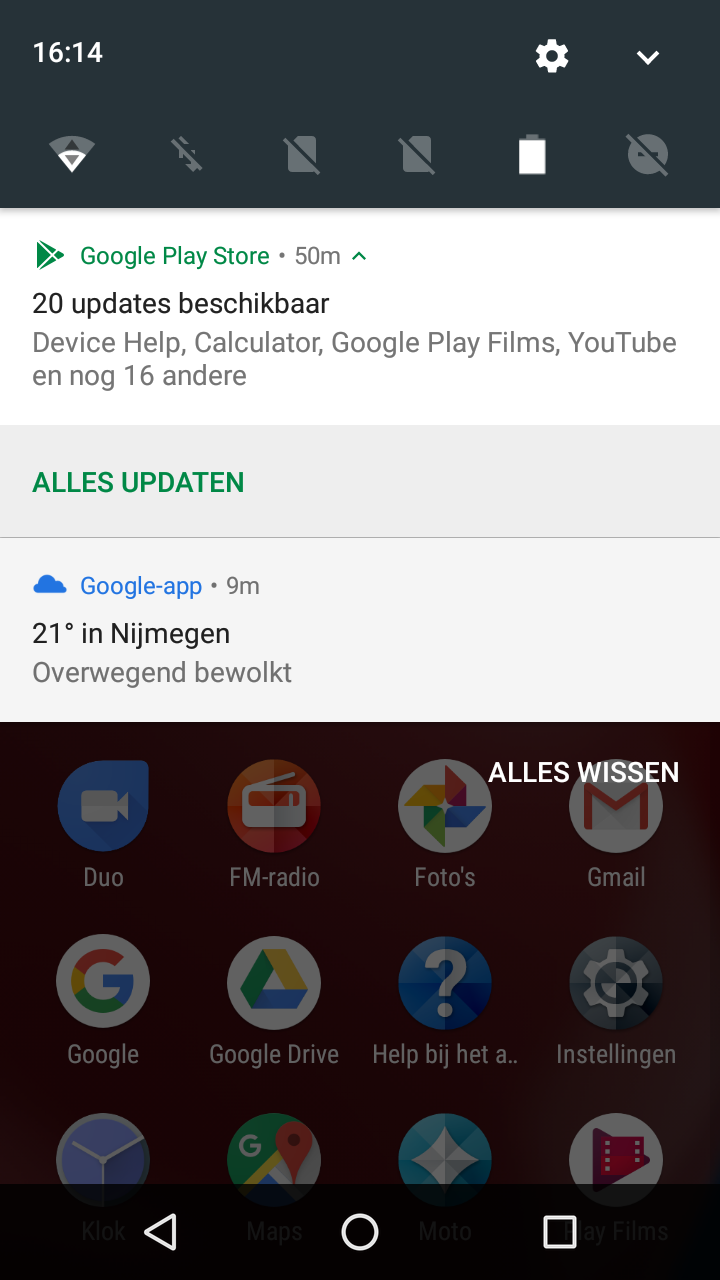Screen dimensions: 720x1280
Task: Collapse the Google Play Store notification
Action: (360, 256)
